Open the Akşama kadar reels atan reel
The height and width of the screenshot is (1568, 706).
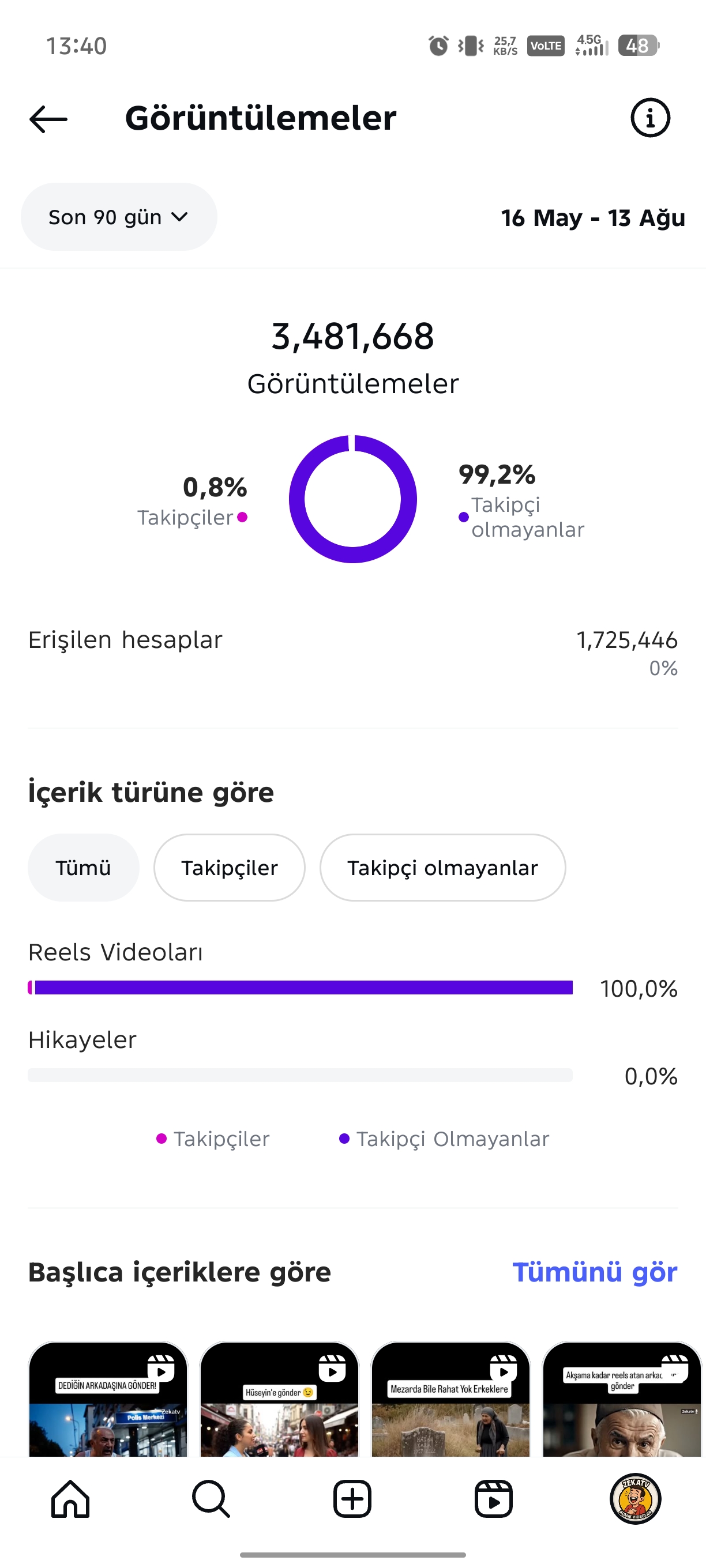point(622,1399)
